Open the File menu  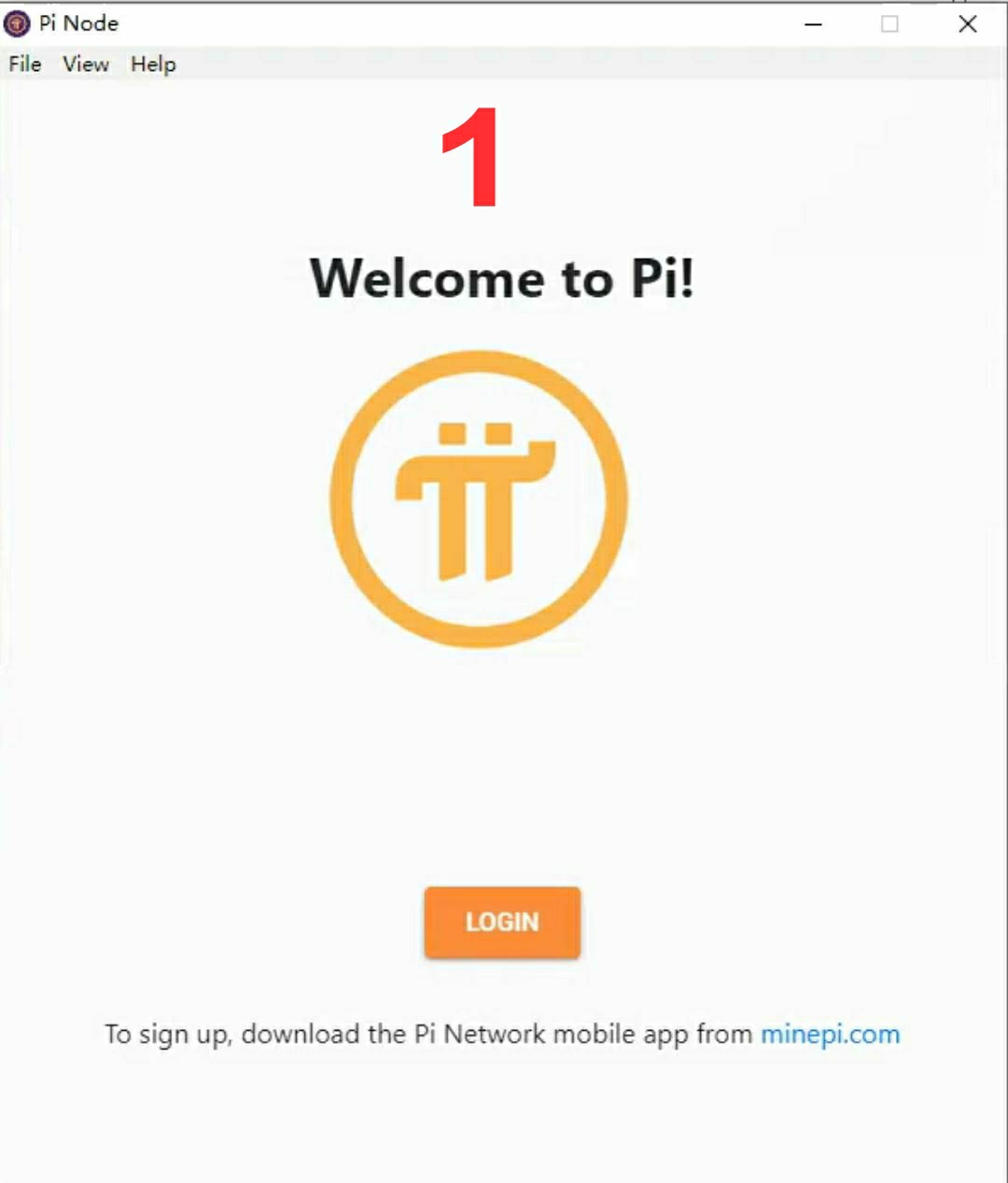point(25,64)
